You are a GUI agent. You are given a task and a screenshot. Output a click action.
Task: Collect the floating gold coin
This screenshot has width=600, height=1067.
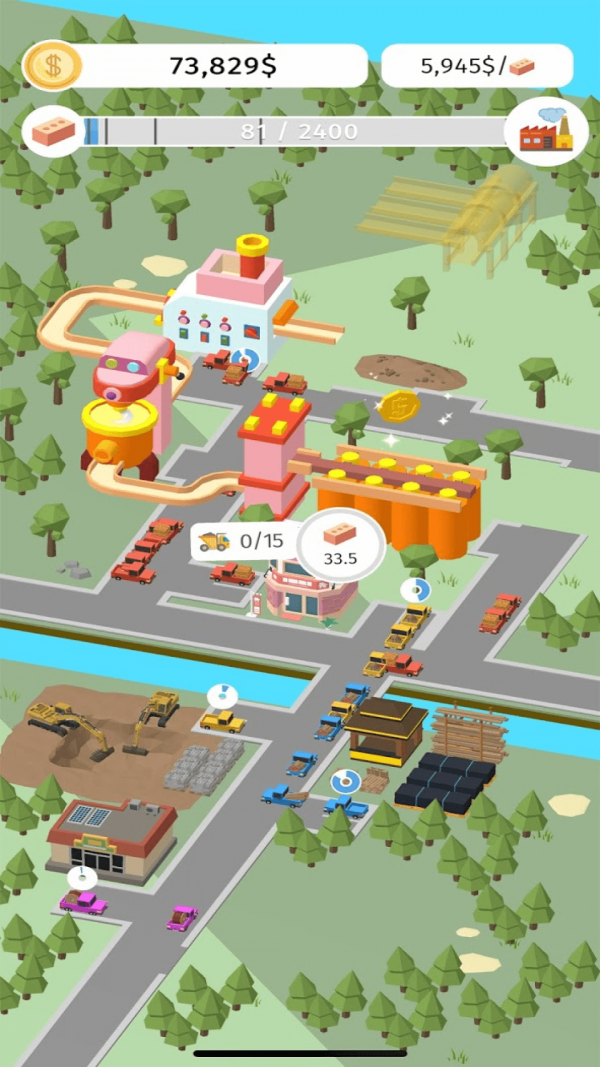click(399, 405)
